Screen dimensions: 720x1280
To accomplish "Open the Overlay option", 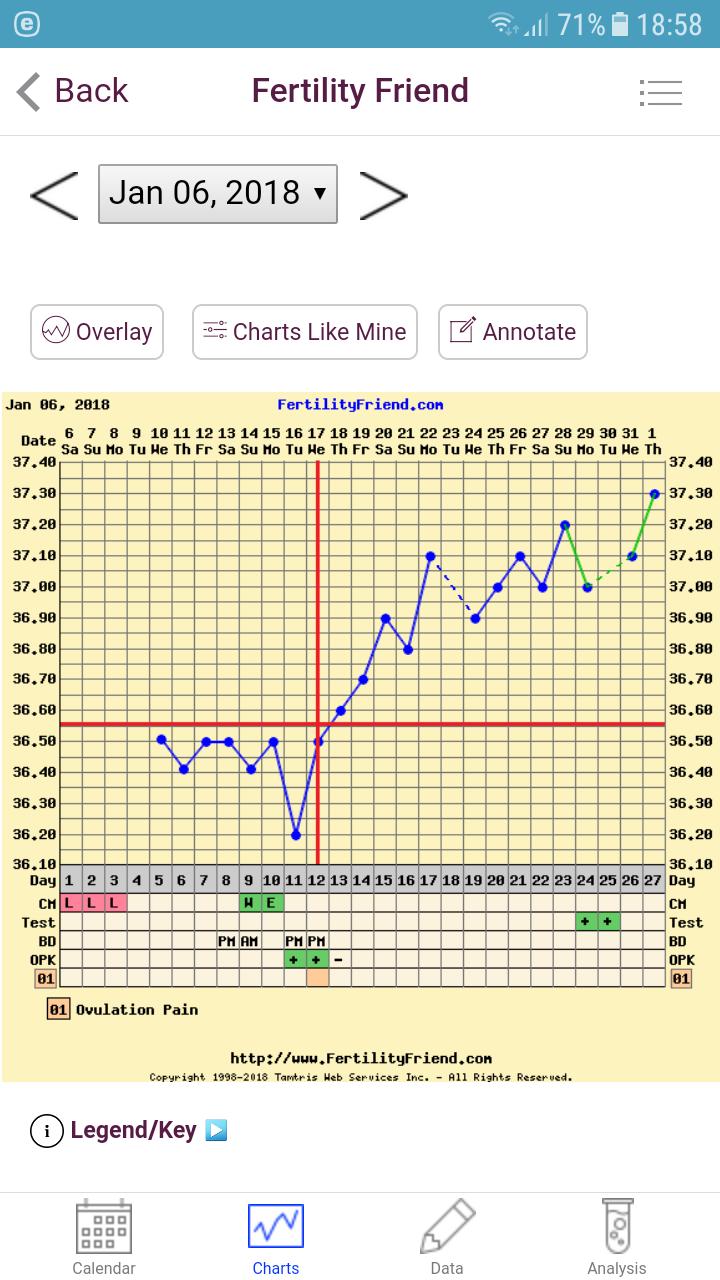I will click(97, 332).
